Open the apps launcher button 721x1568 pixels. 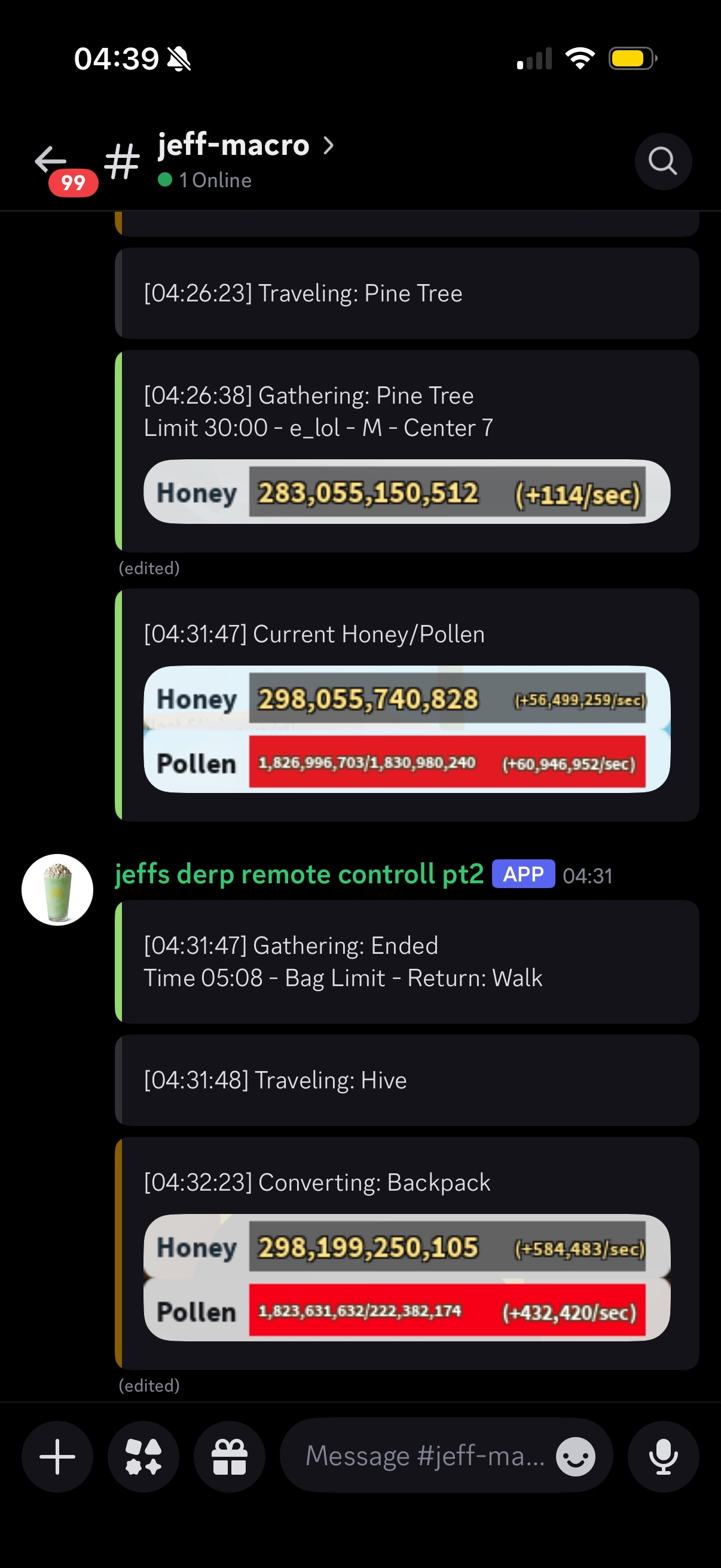pos(143,1456)
